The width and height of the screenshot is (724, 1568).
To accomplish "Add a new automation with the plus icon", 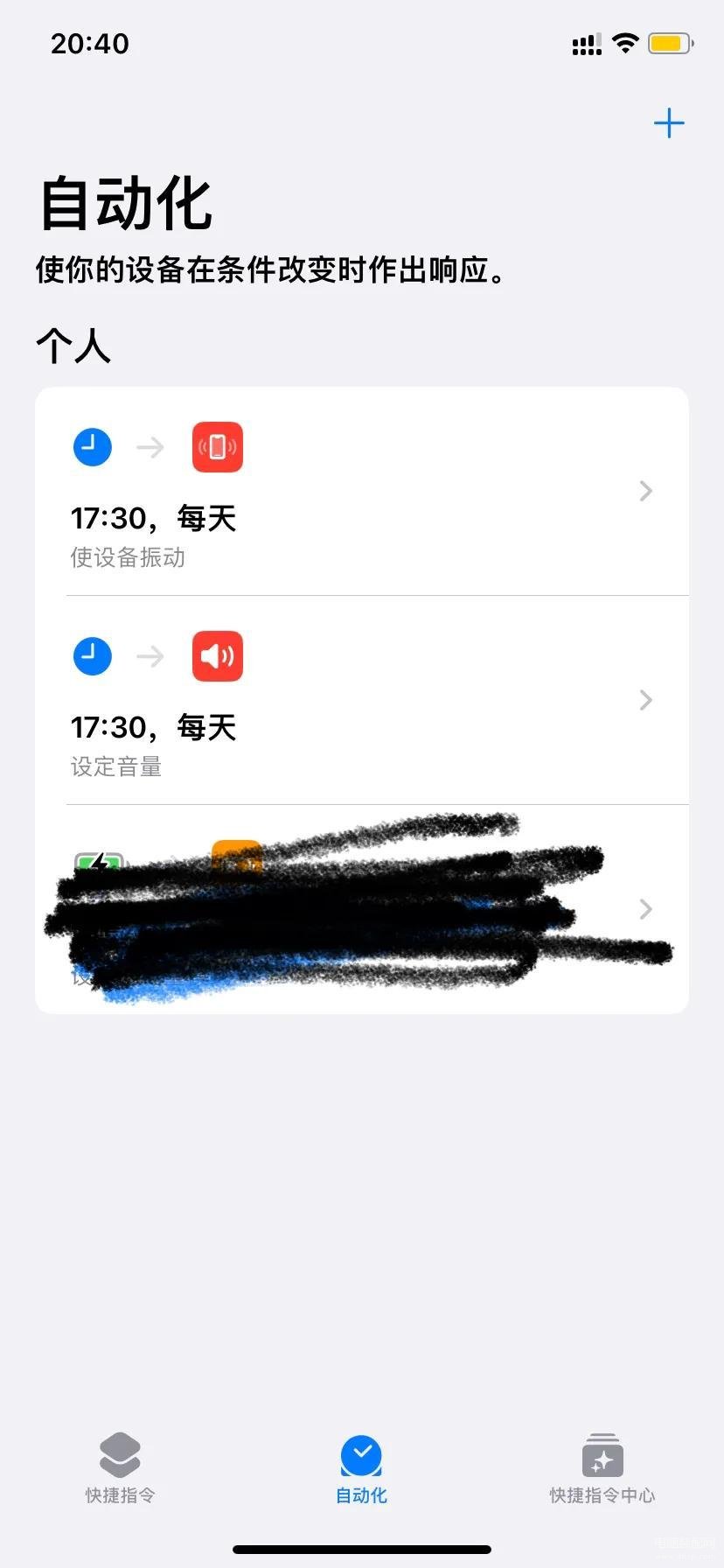I will click(669, 123).
